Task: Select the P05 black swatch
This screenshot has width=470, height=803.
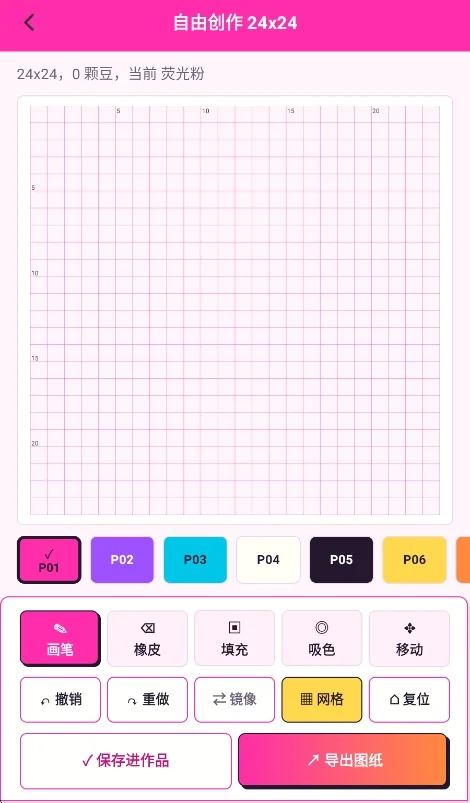Action: coord(341,560)
